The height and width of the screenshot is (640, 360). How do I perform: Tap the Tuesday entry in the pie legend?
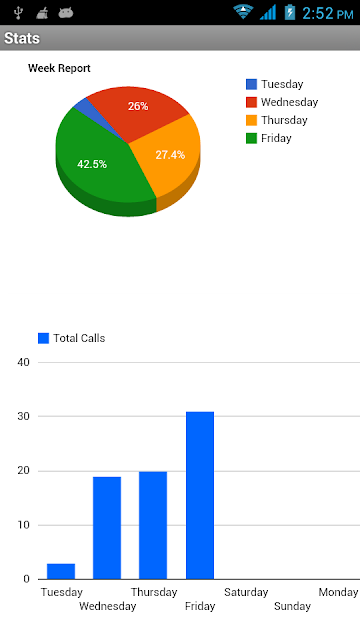(x=275, y=84)
